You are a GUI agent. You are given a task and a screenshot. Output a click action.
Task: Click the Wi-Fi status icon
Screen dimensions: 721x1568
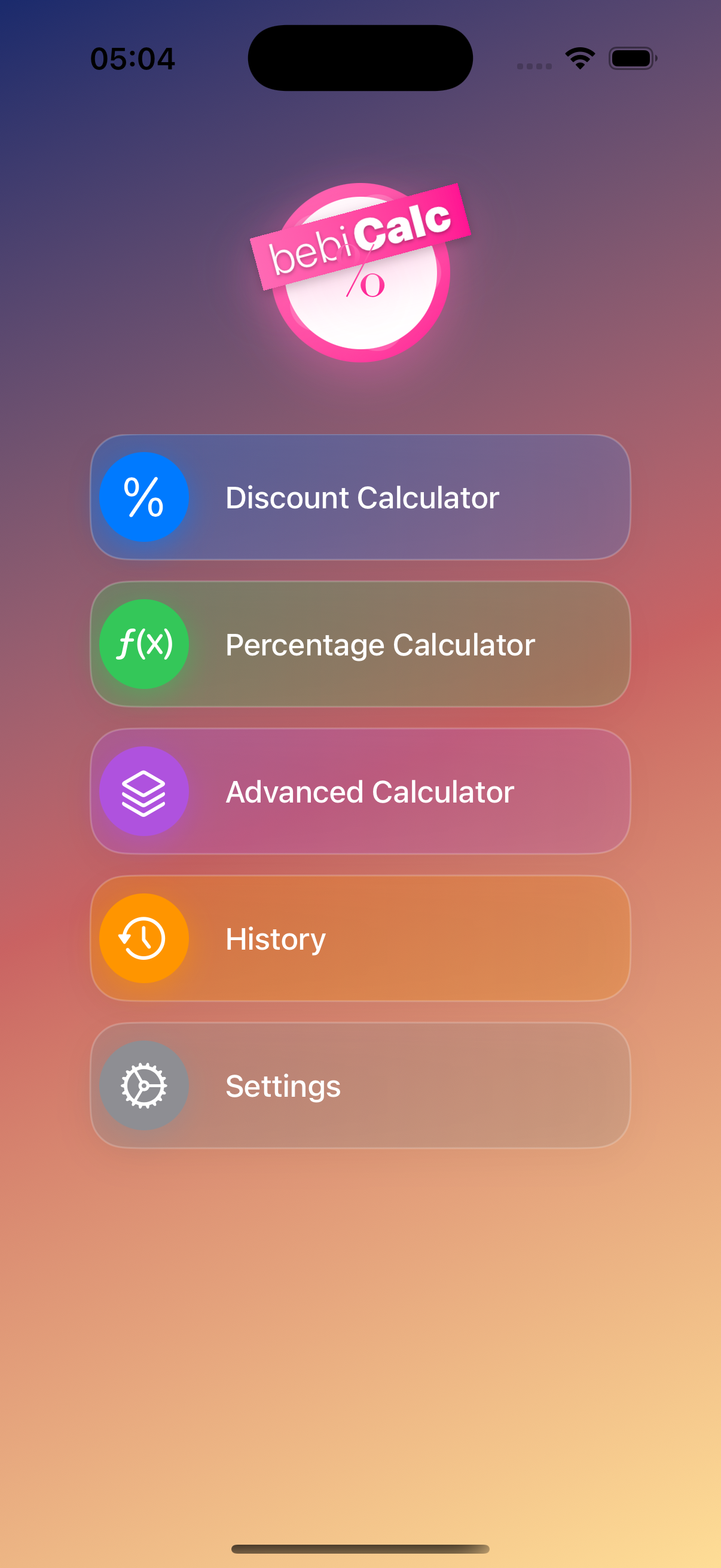[x=578, y=57]
